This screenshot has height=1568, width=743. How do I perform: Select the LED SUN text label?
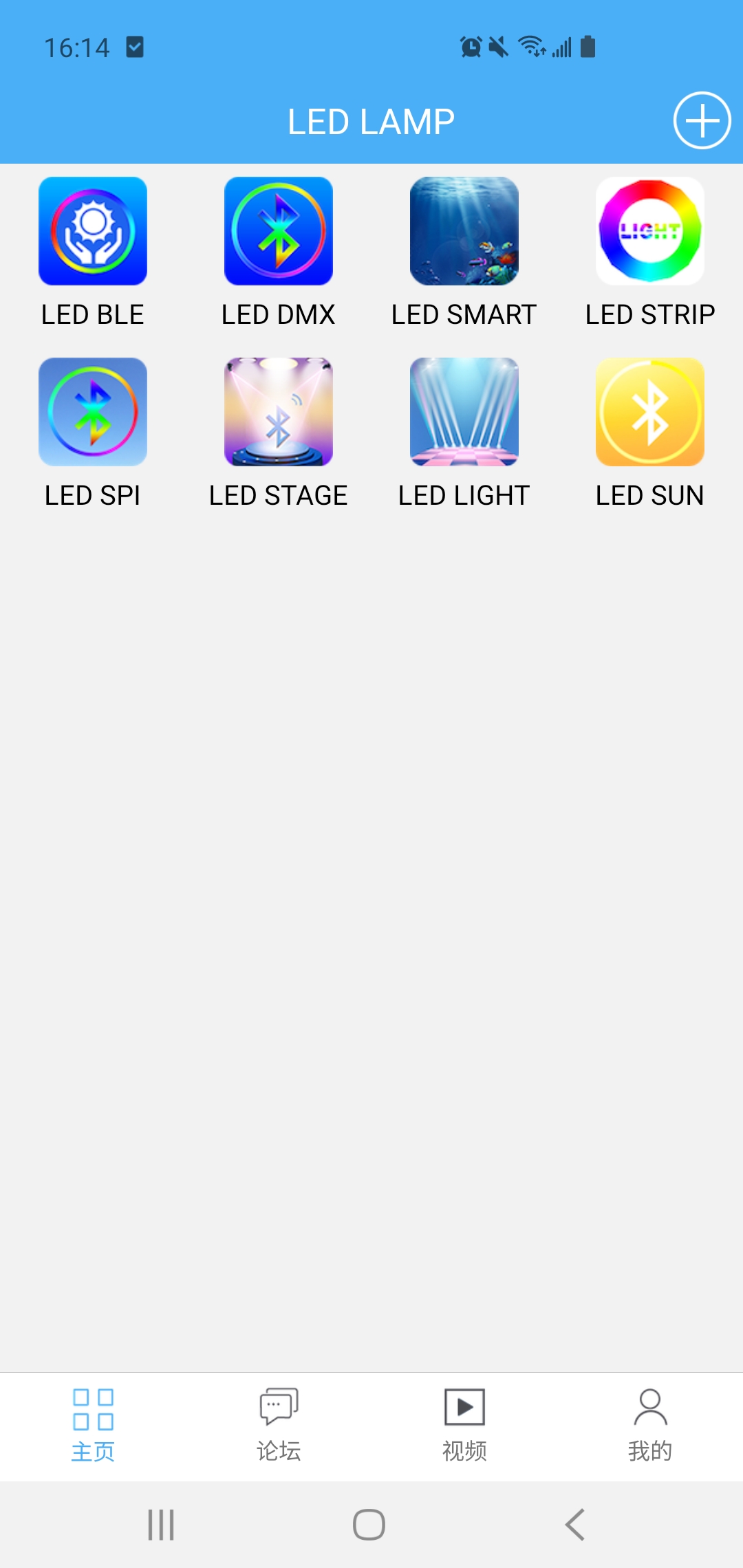[650, 494]
